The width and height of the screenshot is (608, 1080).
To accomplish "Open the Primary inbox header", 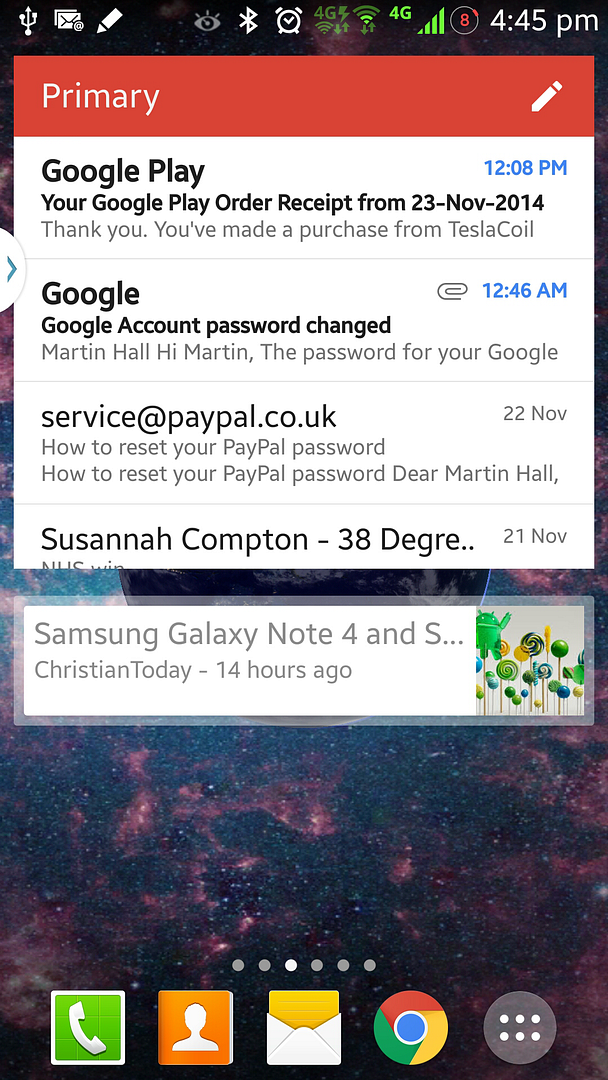I will (101, 97).
